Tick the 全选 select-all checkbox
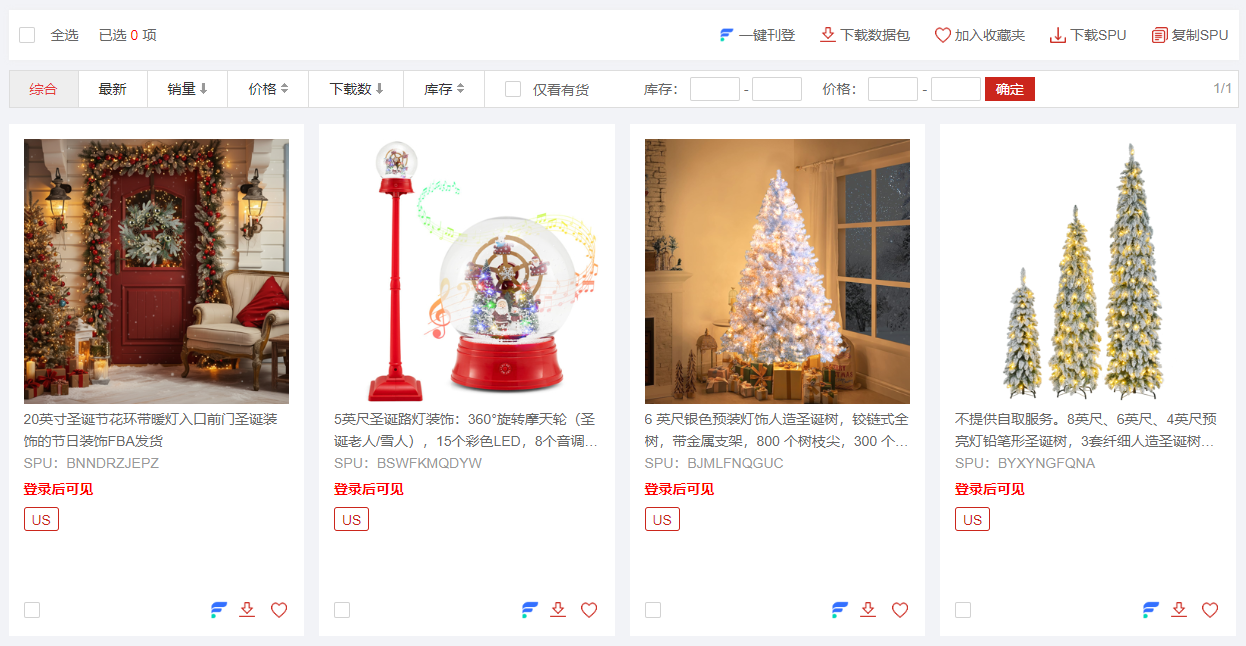Screen dimensions: 1246x646 click(x=27, y=35)
